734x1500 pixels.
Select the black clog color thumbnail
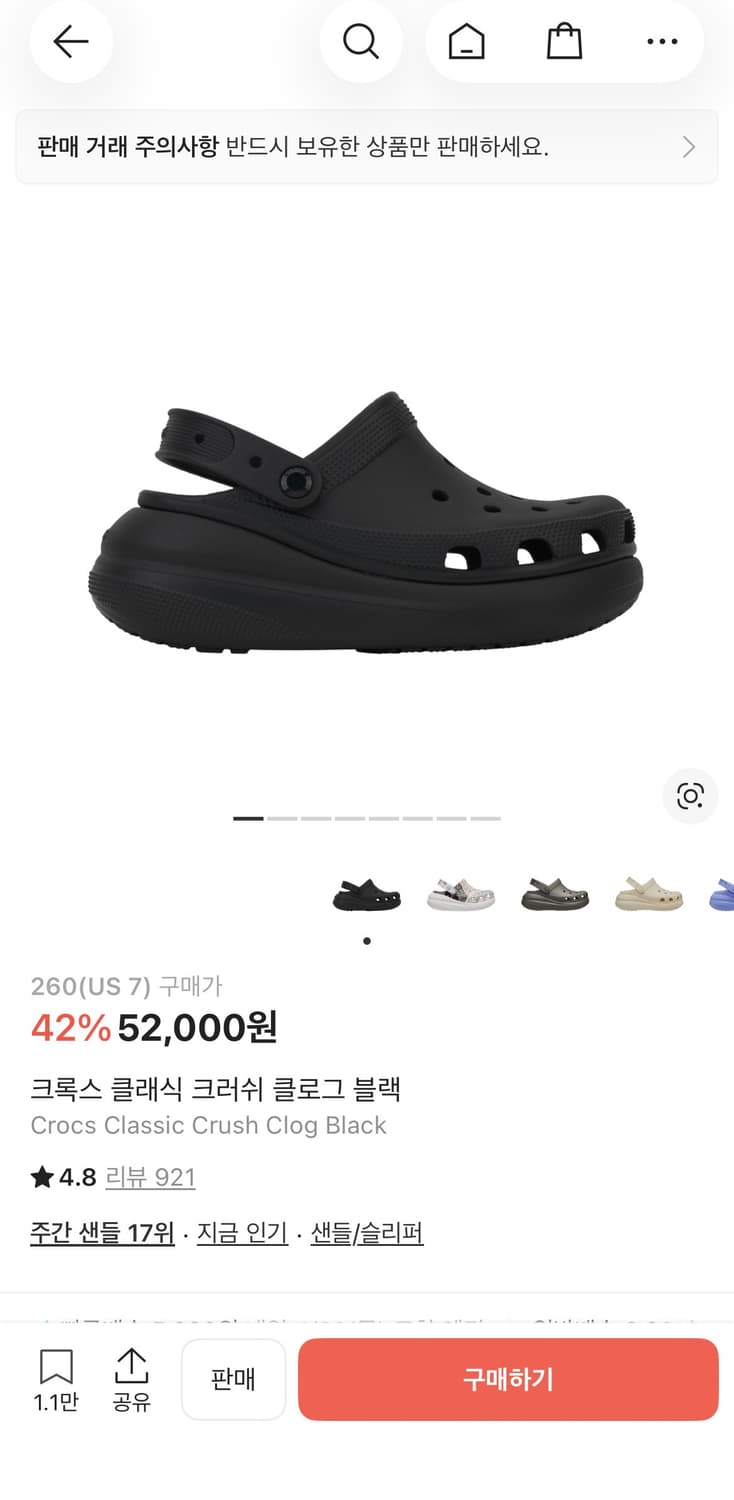tap(366, 895)
